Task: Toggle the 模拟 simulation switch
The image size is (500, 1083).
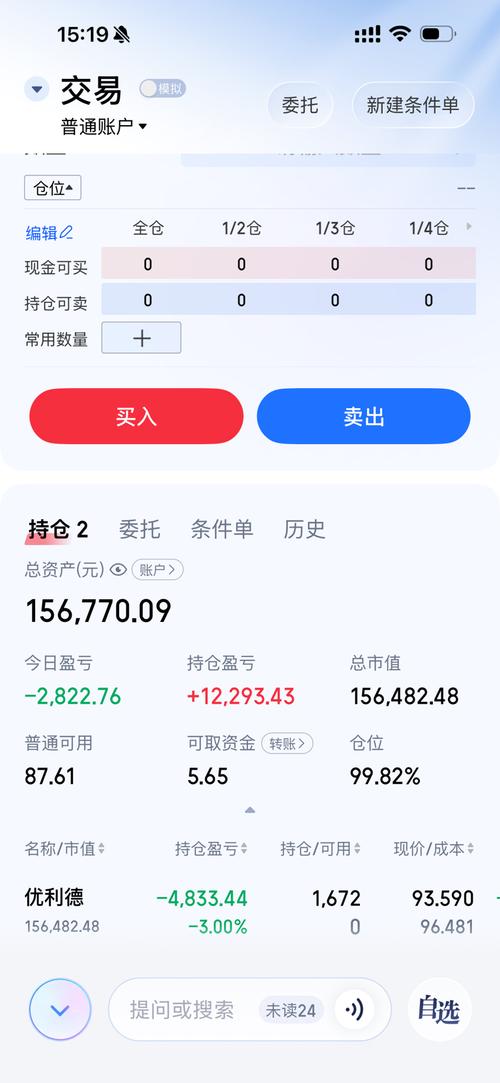Action: tap(162, 88)
